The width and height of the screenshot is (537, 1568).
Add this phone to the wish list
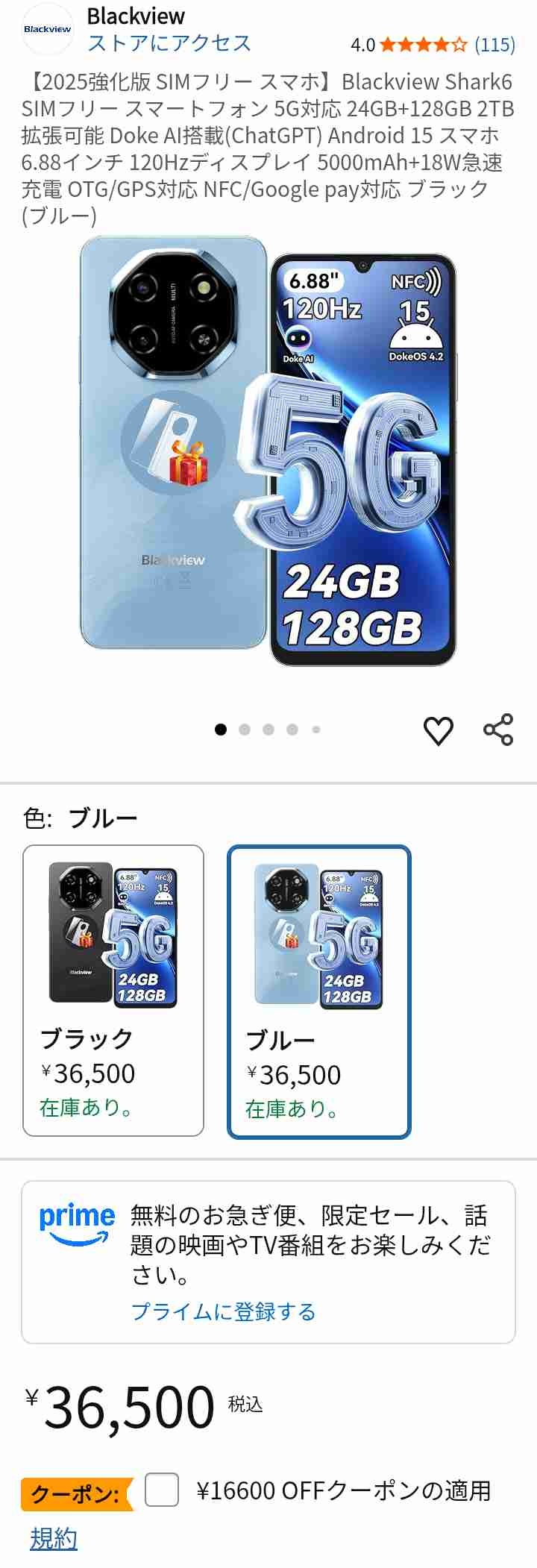click(439, 730)
